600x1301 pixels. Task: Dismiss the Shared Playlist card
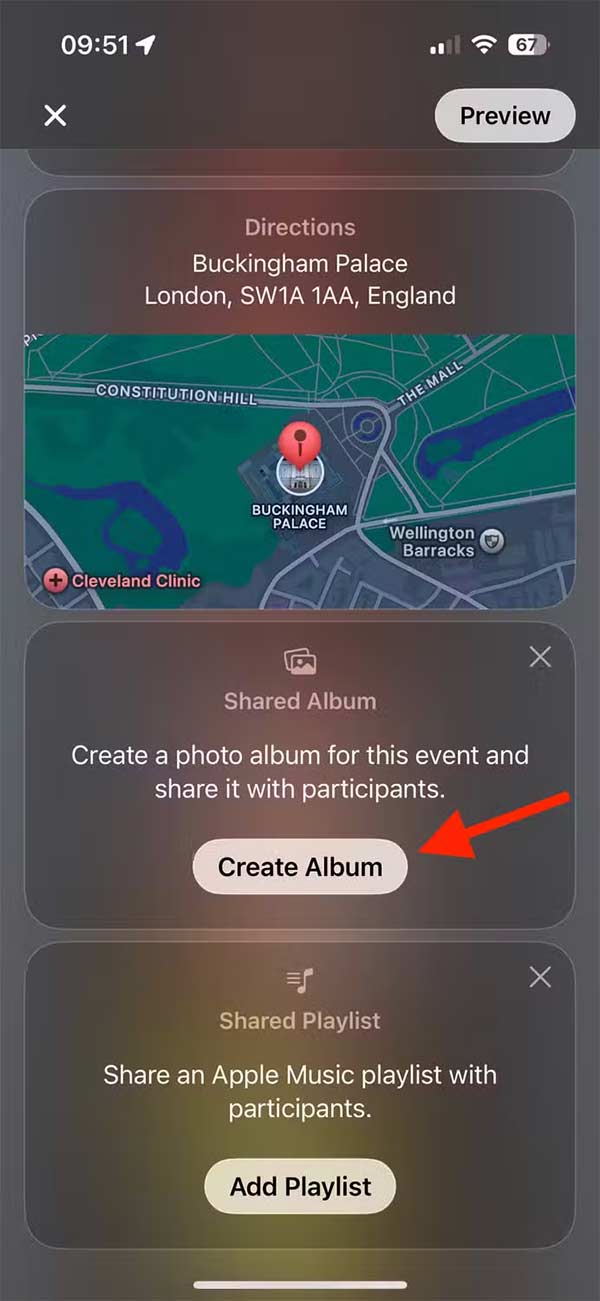point(540,977)
